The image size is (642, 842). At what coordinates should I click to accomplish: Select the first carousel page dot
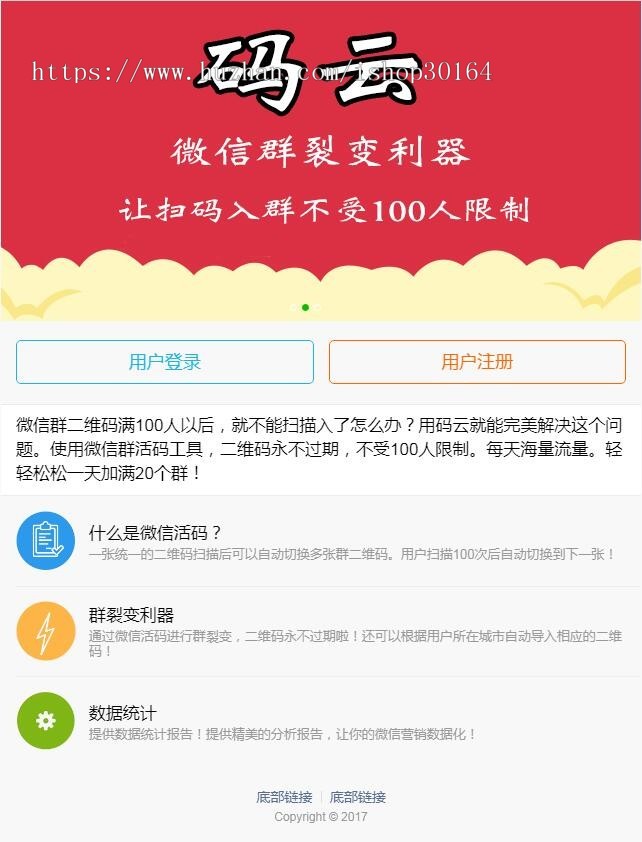point(293,307)
